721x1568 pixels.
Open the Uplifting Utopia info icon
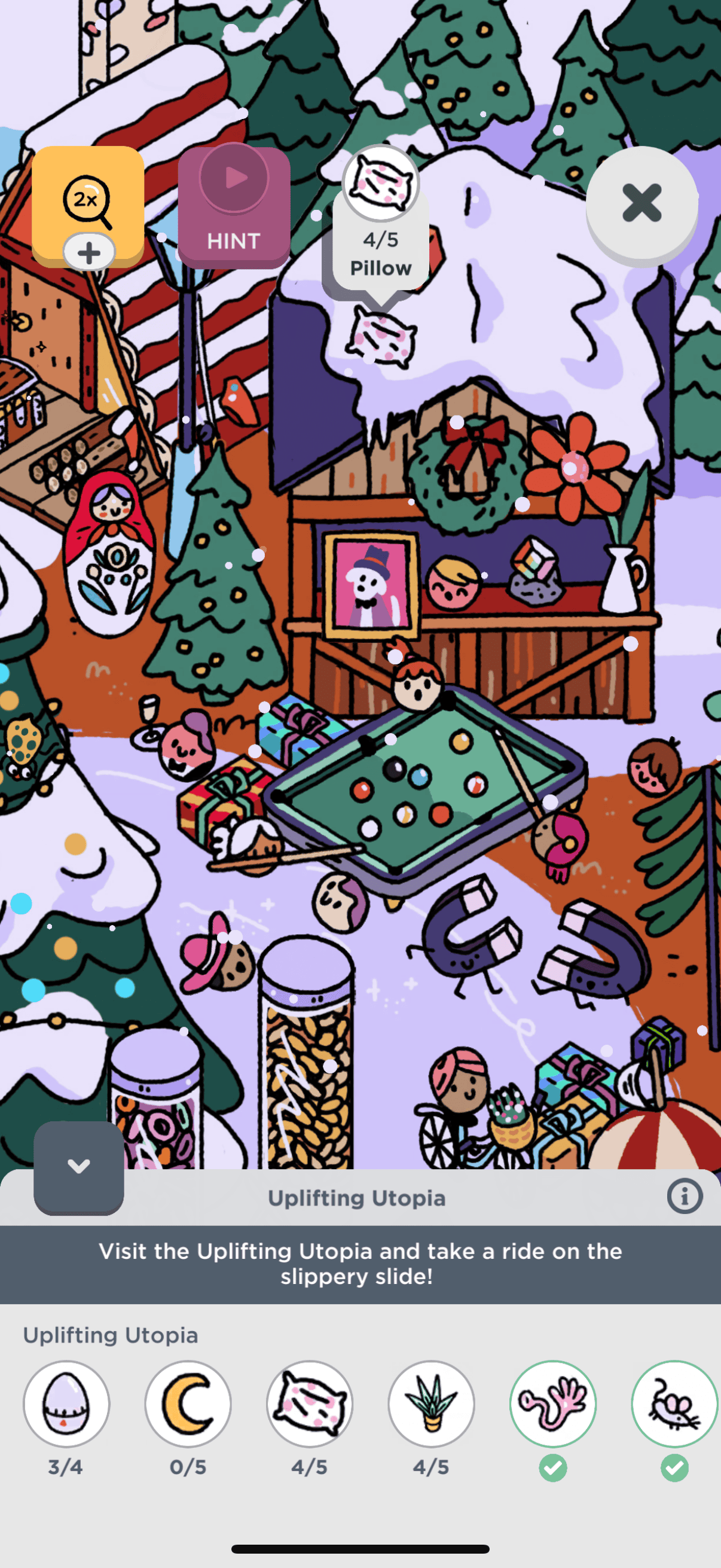[684, 1197]
